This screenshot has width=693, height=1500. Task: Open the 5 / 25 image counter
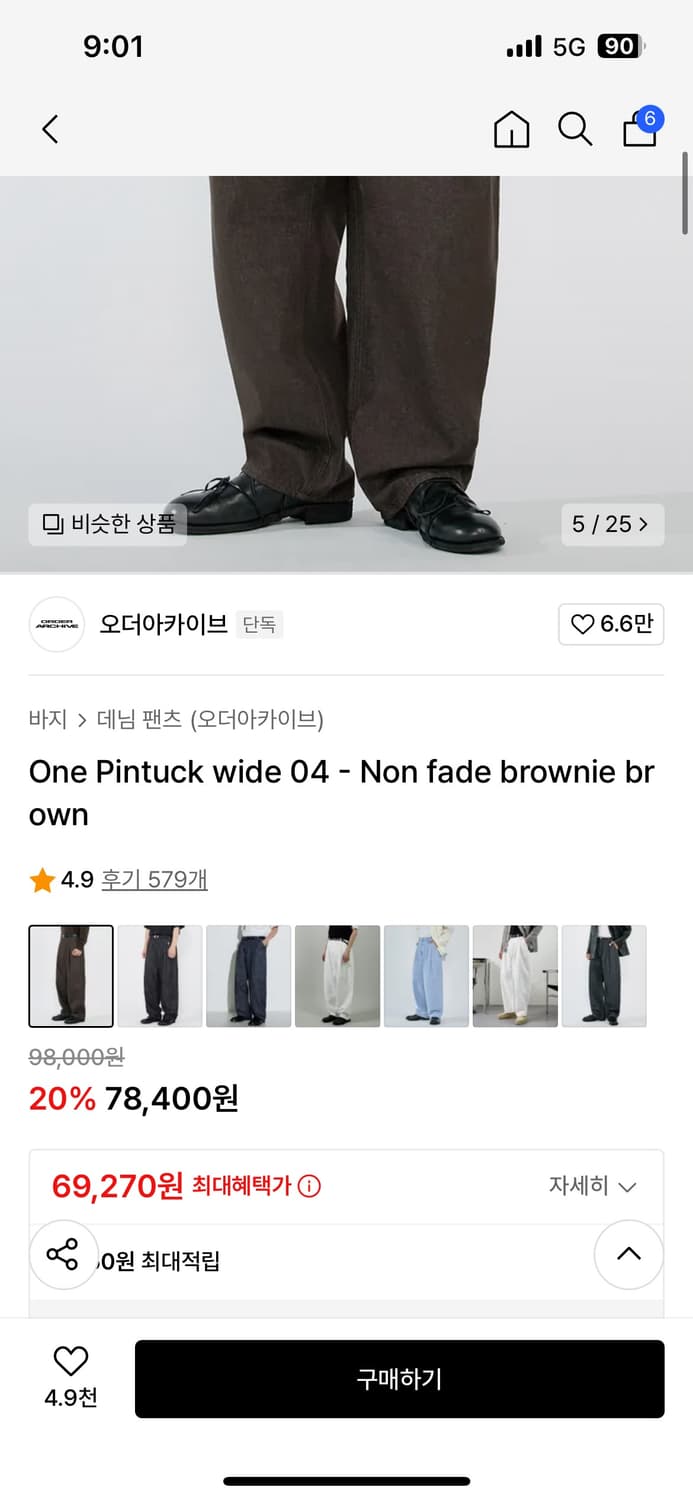(610, 523)
